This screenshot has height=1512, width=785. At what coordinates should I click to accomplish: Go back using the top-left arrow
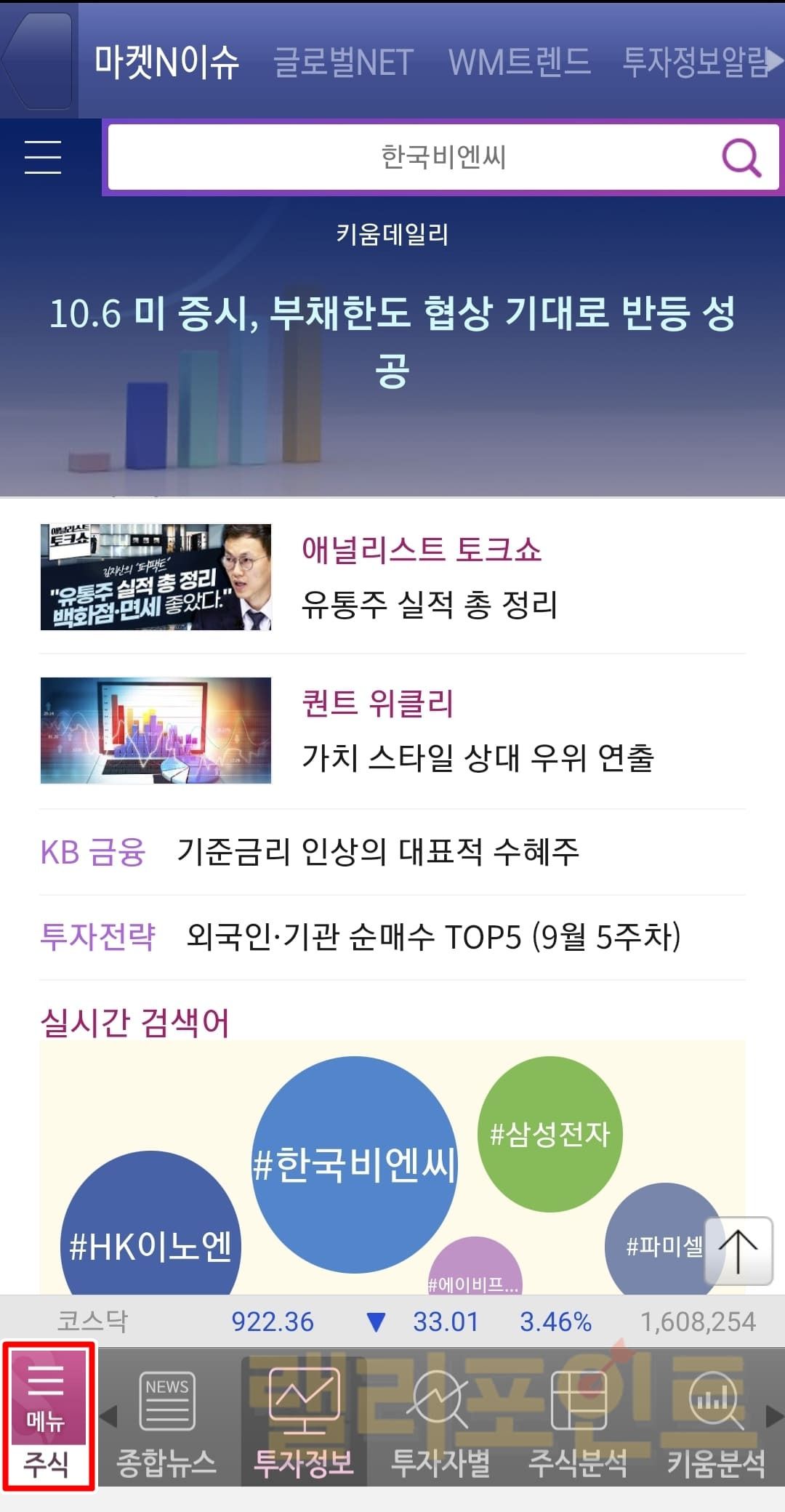tap(38, 61)
